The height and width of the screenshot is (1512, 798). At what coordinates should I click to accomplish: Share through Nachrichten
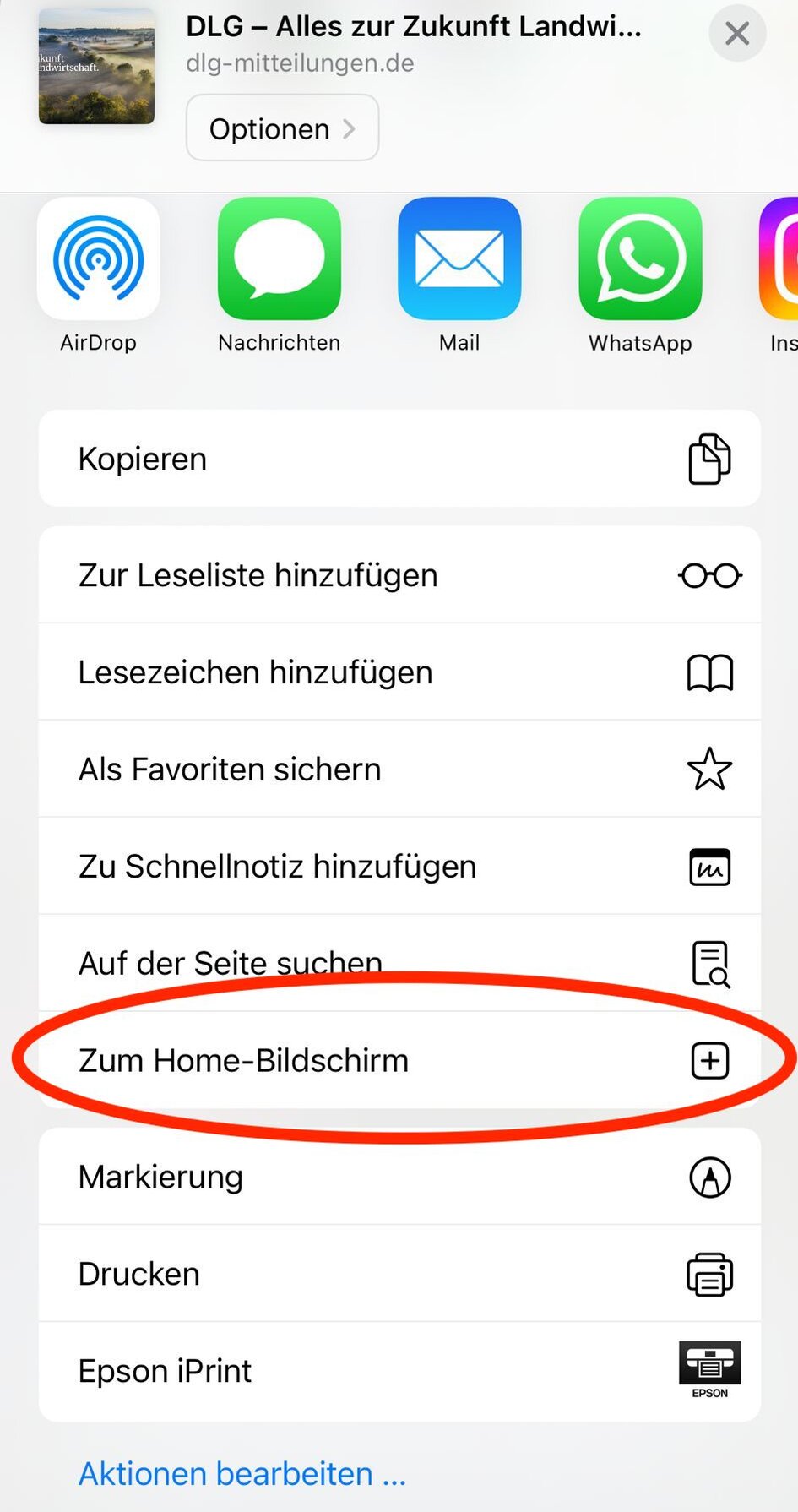(279, 260)
